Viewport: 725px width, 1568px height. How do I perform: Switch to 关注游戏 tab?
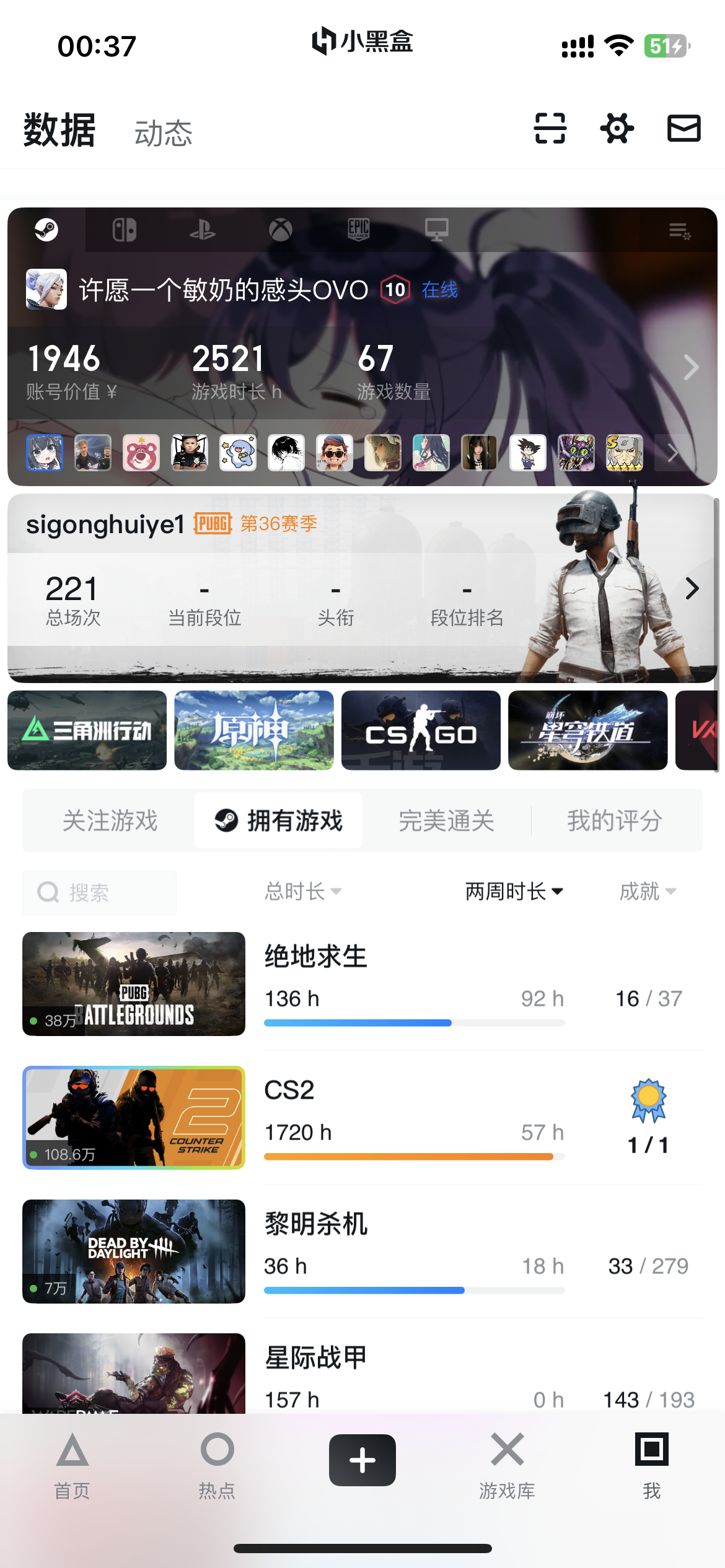(x=110, y=821)
